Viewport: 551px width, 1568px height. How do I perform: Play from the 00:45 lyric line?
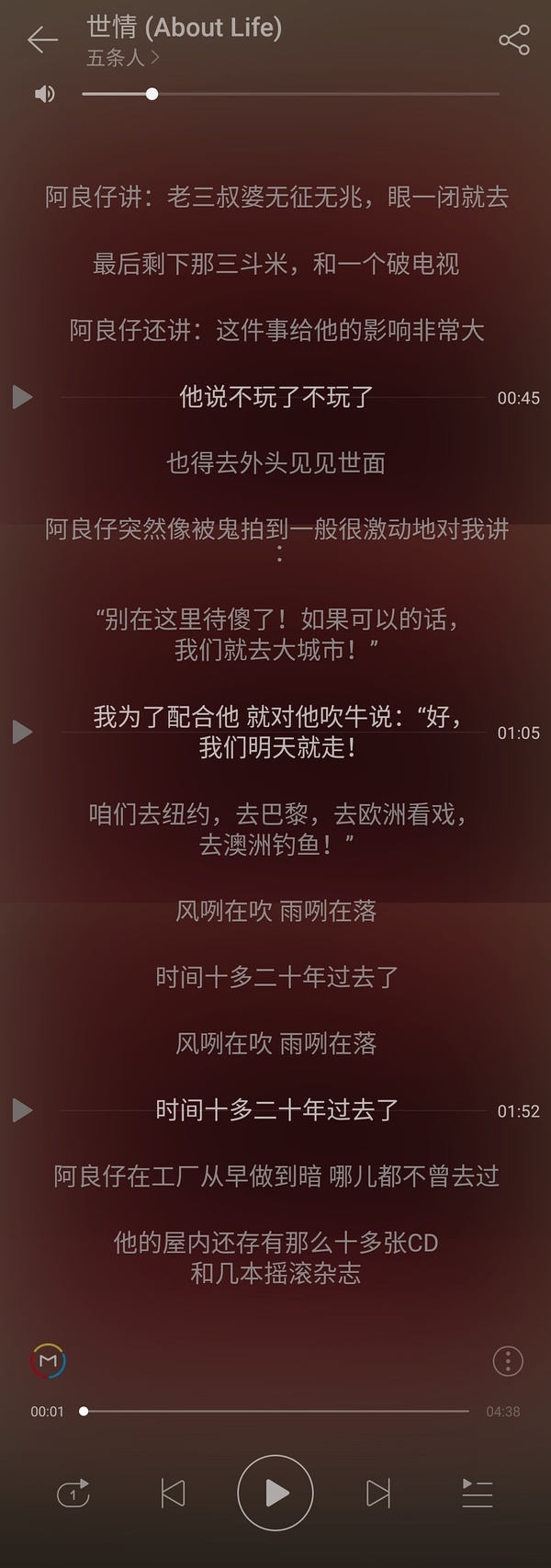[22, 397]
